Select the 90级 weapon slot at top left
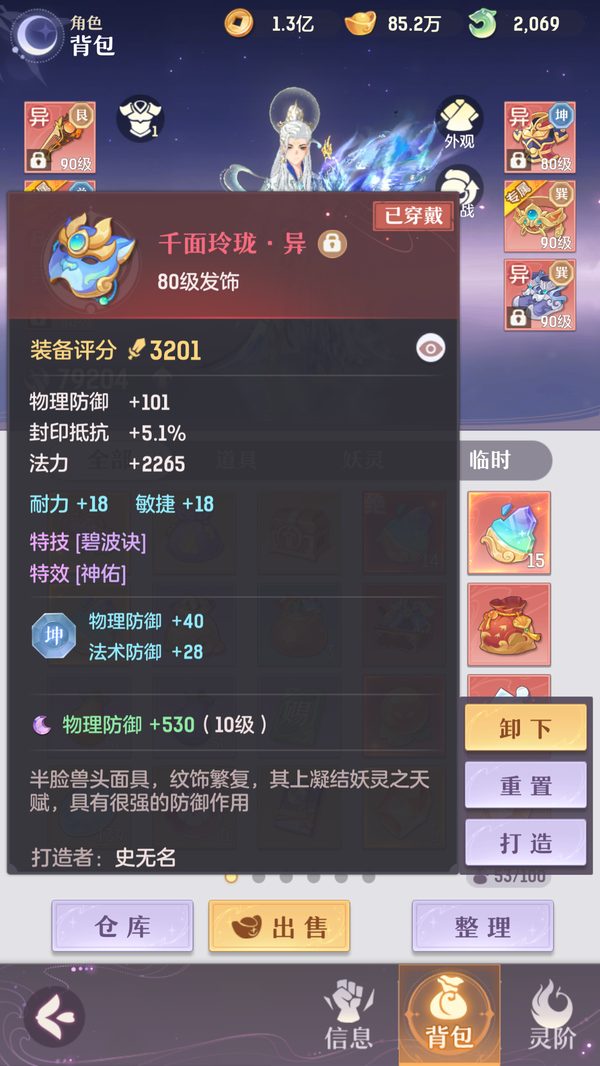The height and width of the screenshot is (1066, 600). (x=60, y=137)
